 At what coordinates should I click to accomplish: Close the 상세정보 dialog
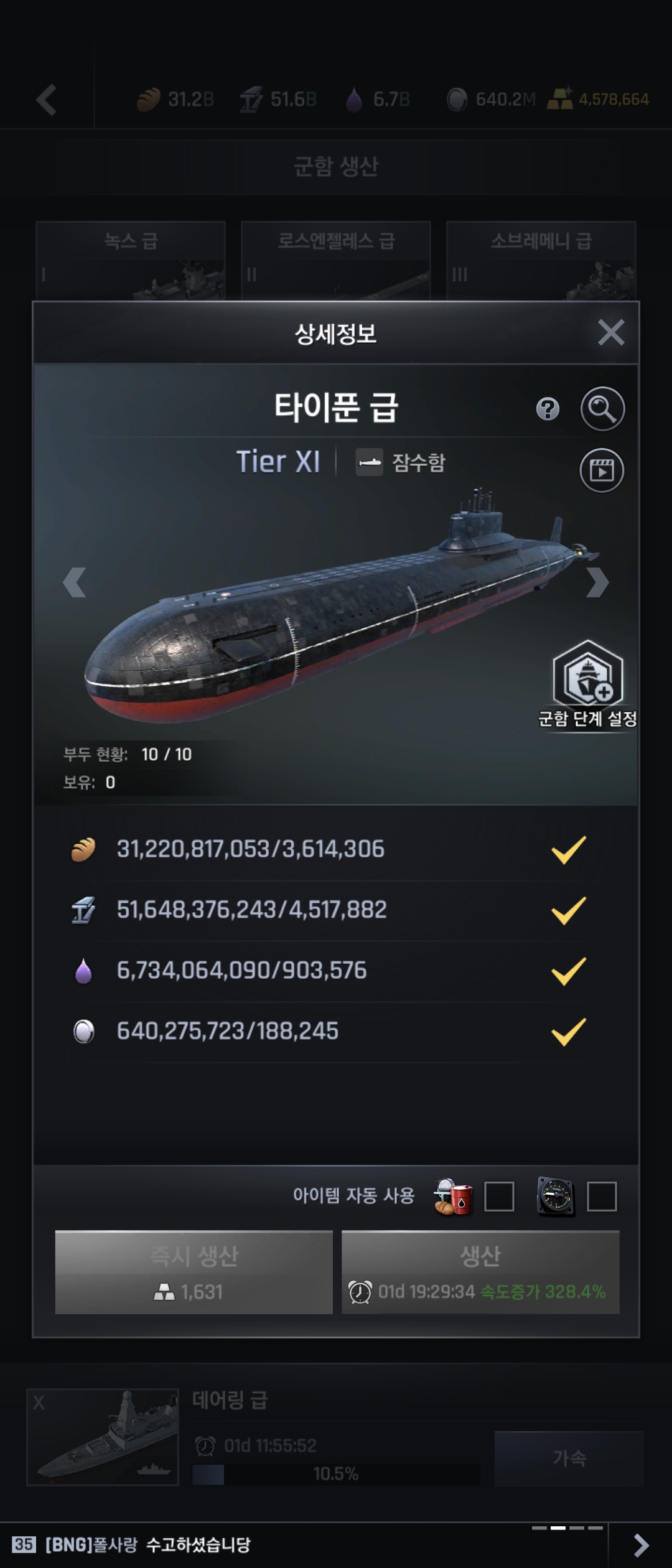point(610,332)
